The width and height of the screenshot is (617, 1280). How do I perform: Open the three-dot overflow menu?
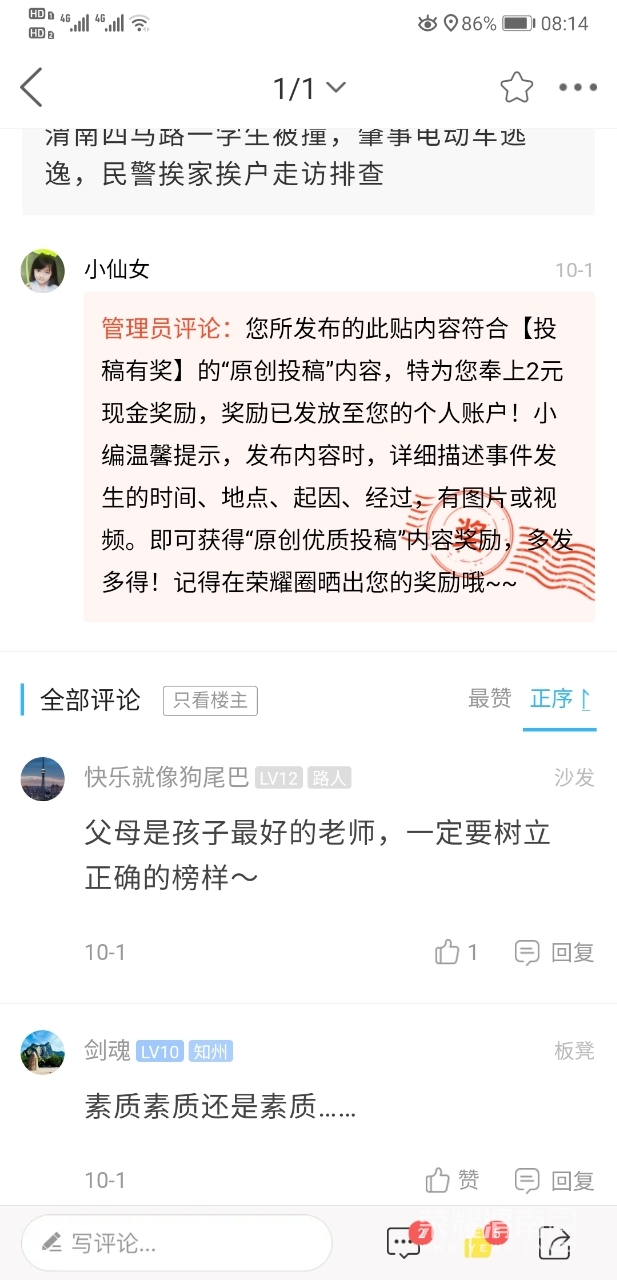578,88
